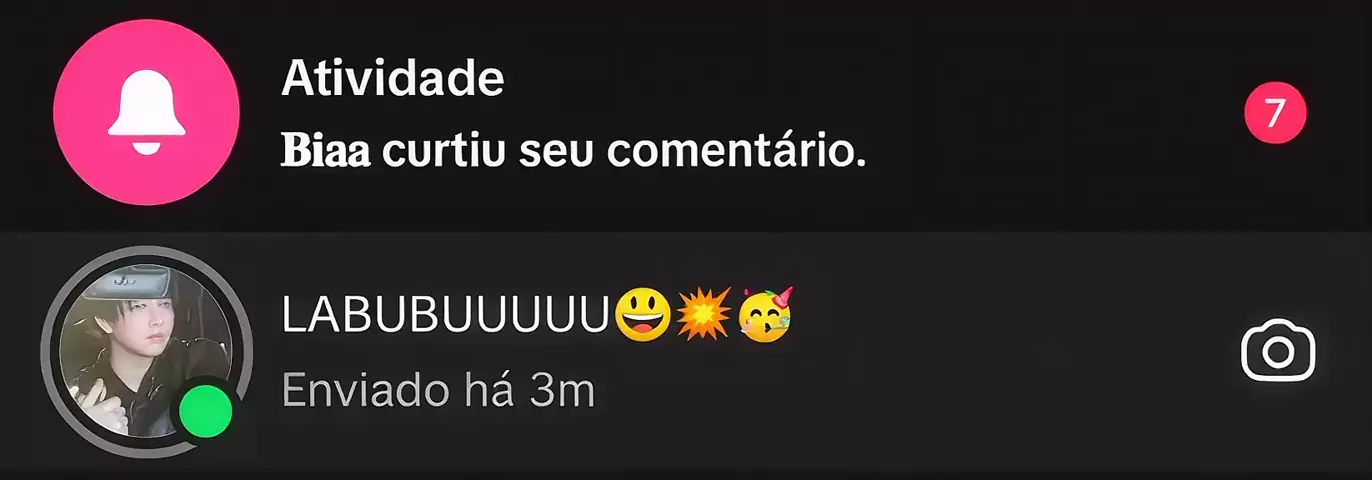Tap the camera icon beside LABUBUUUUU
Screen dimensions: 1372x480
tap(1277, 352)
